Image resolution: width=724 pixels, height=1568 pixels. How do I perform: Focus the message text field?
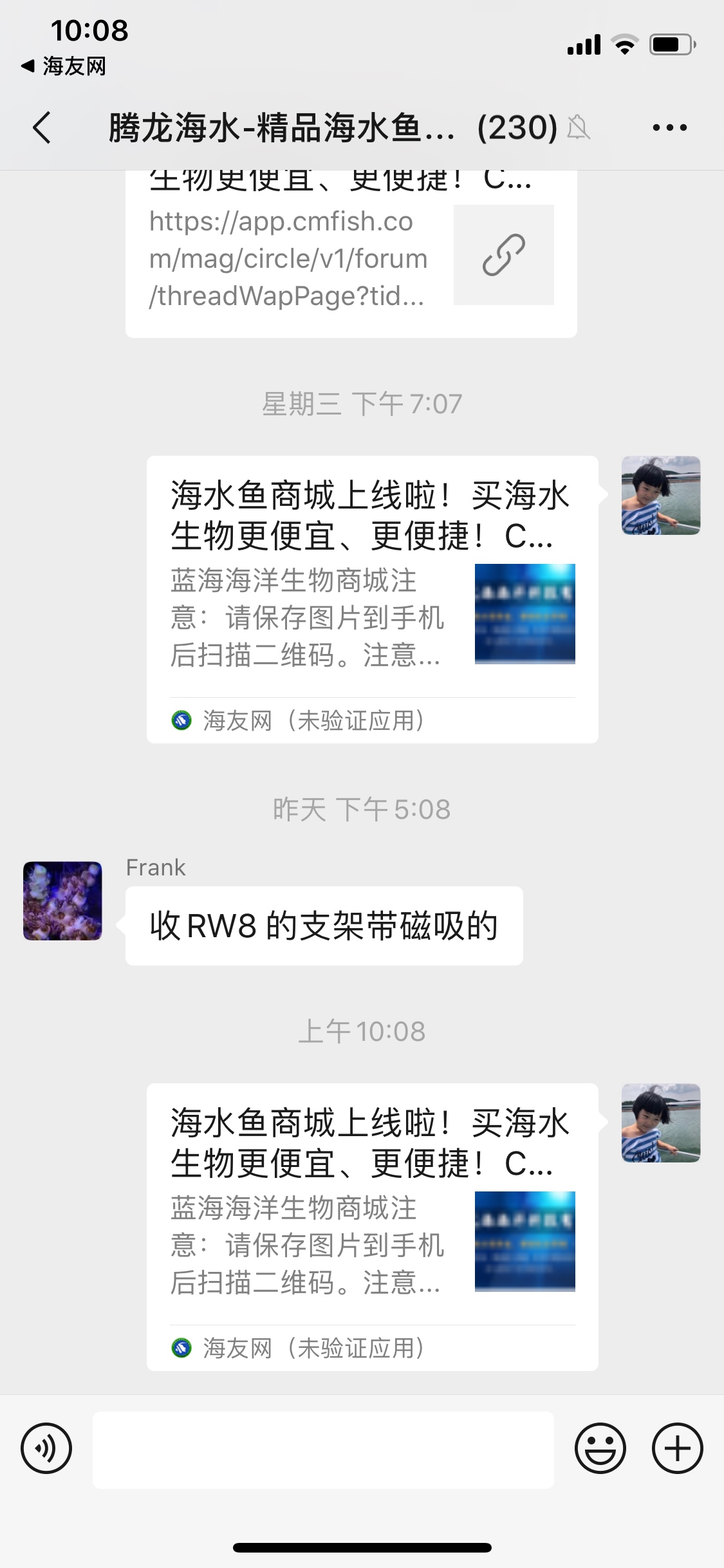(x=323, y=1450)
